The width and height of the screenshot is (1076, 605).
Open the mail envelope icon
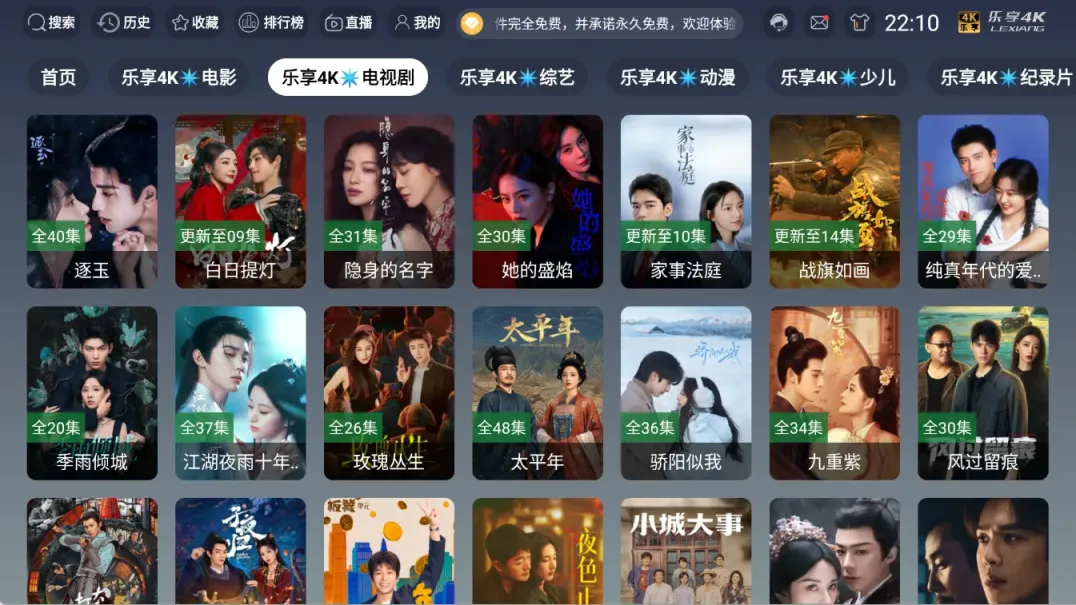click(819, 22)
